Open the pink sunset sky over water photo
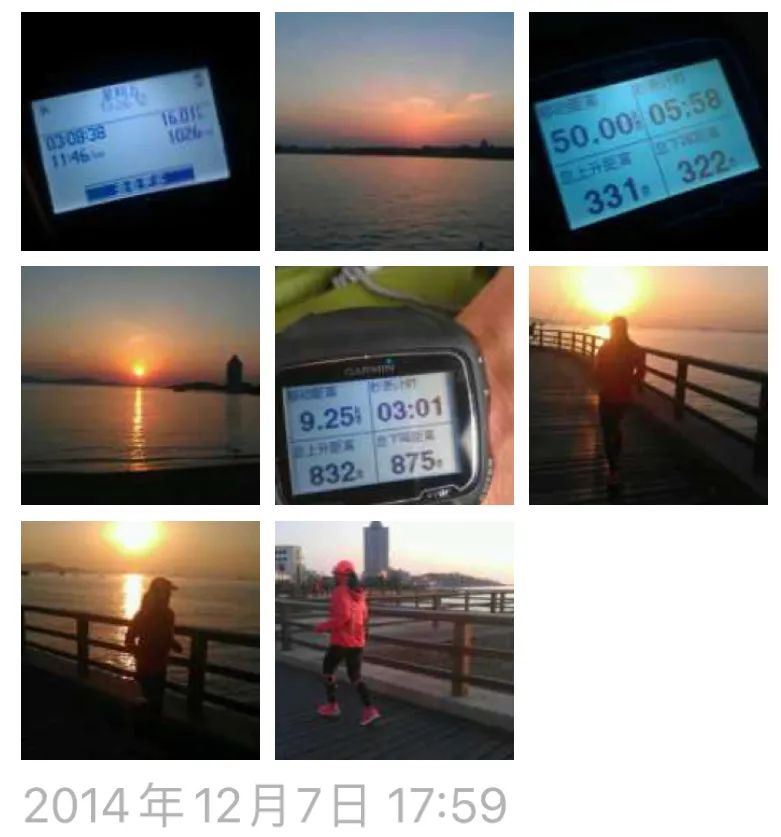Image resolution: width=781 pixels, height=837 pixels. (x=394, y=131)
